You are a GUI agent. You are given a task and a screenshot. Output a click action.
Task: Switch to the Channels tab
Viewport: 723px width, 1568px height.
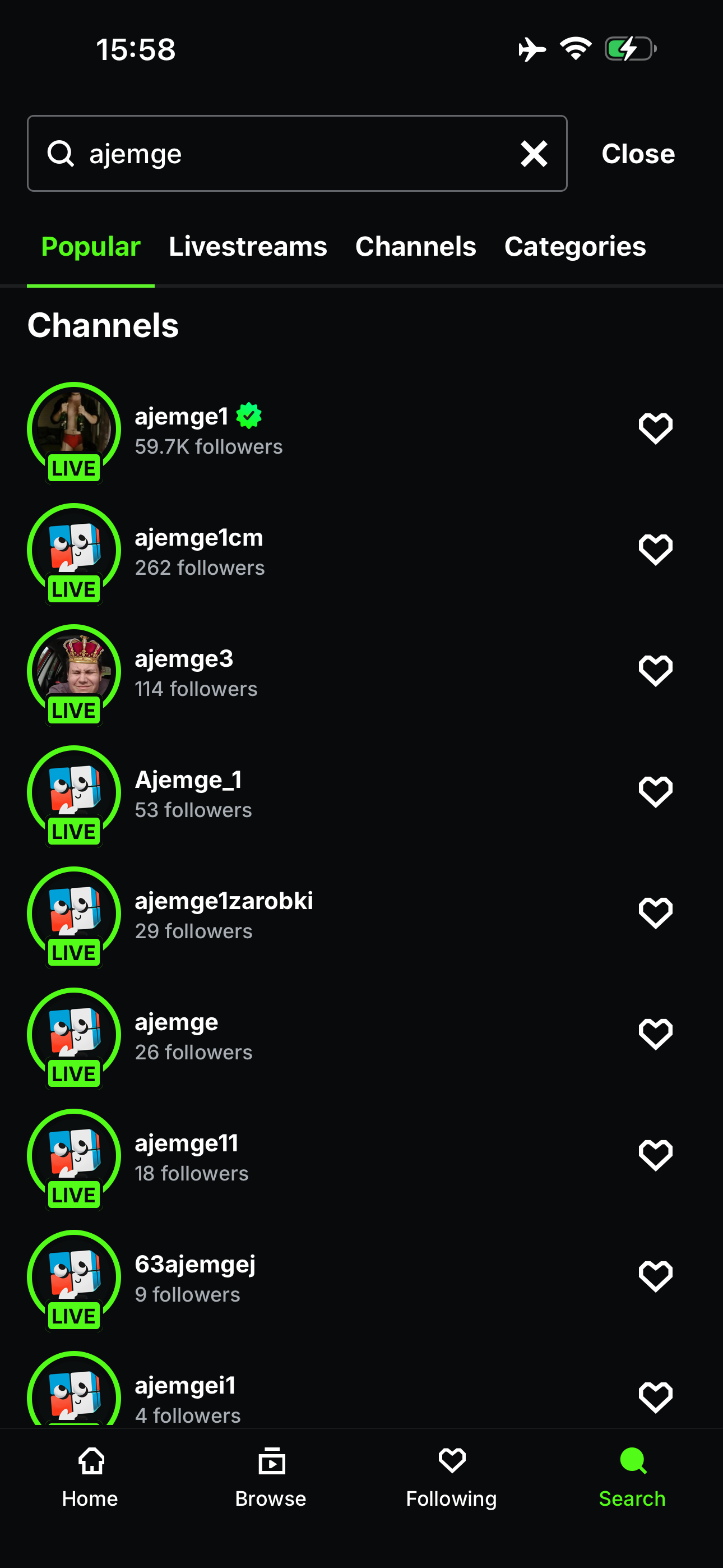(416, 247)
